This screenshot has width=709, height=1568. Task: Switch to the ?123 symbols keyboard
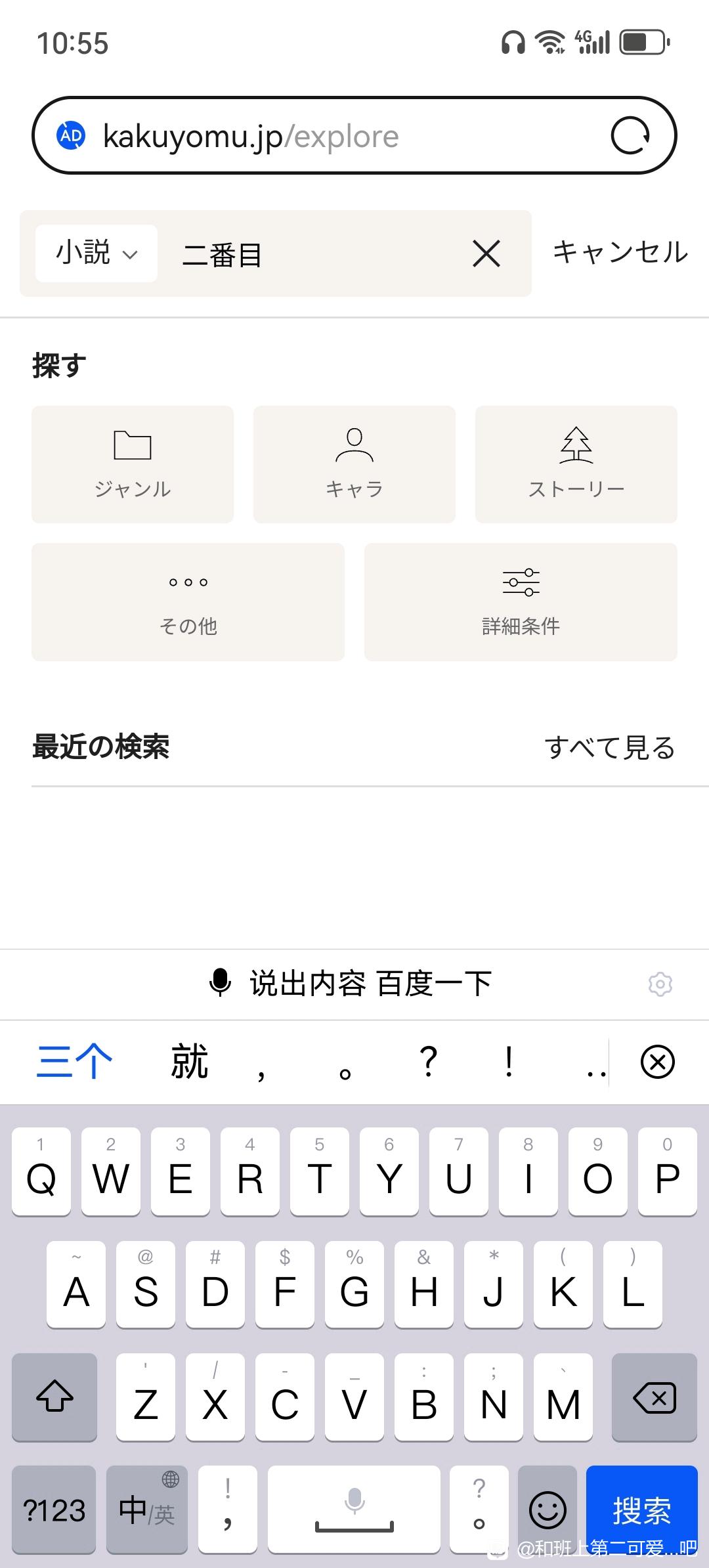pyautogui.click(x=54, y=1510)
